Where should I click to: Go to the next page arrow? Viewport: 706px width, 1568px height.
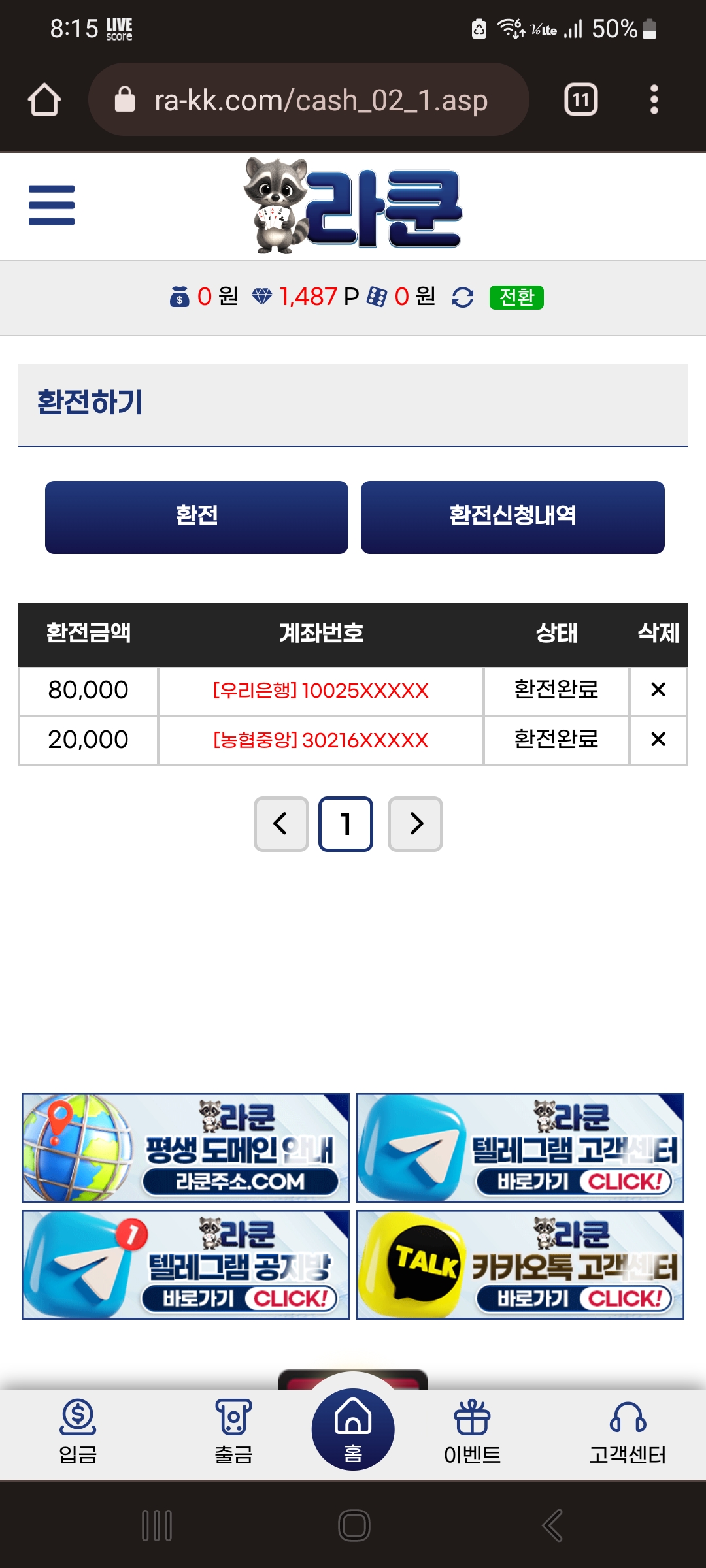coord(415,824)
